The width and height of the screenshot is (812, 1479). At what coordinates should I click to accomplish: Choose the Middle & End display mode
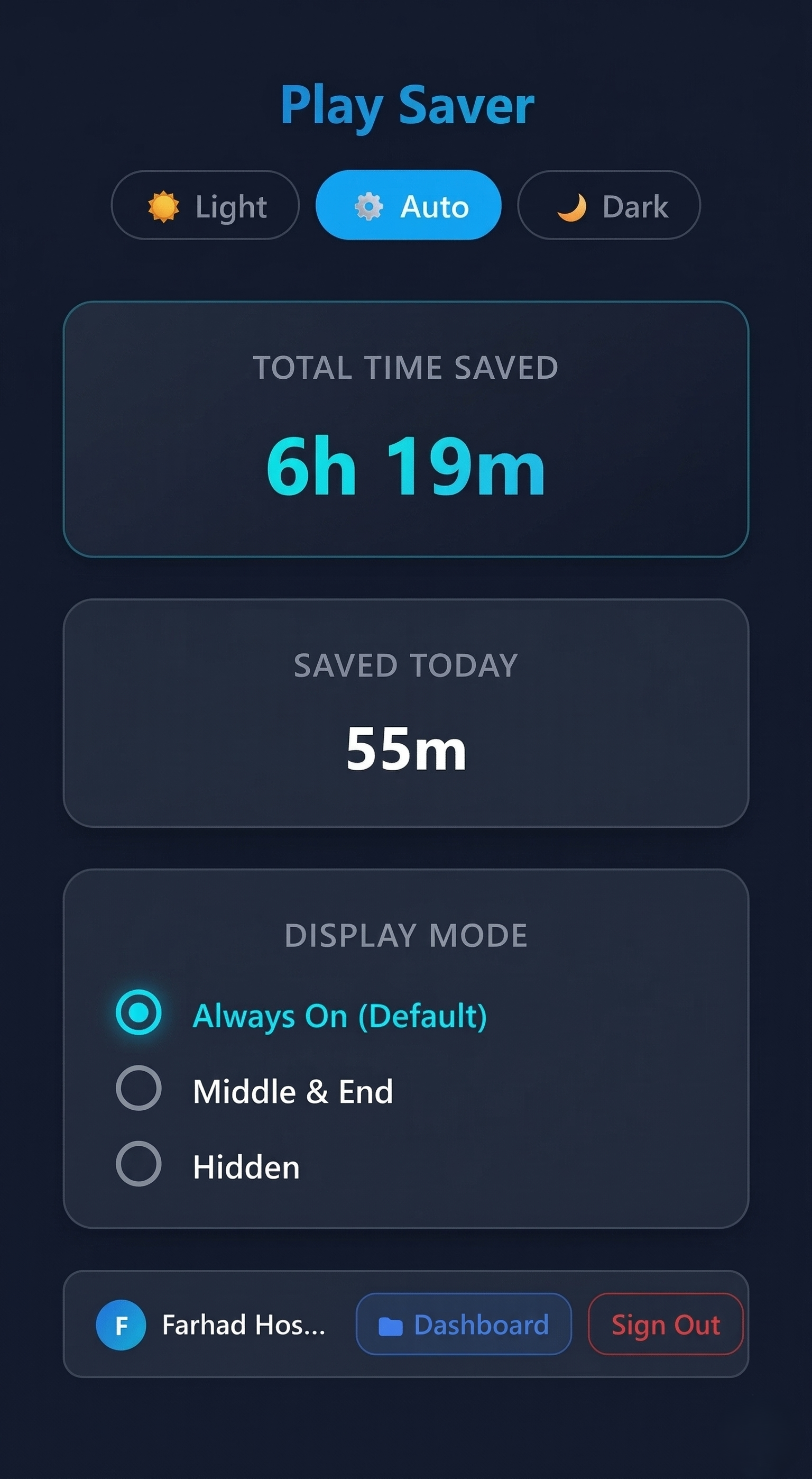[139, 1089]
